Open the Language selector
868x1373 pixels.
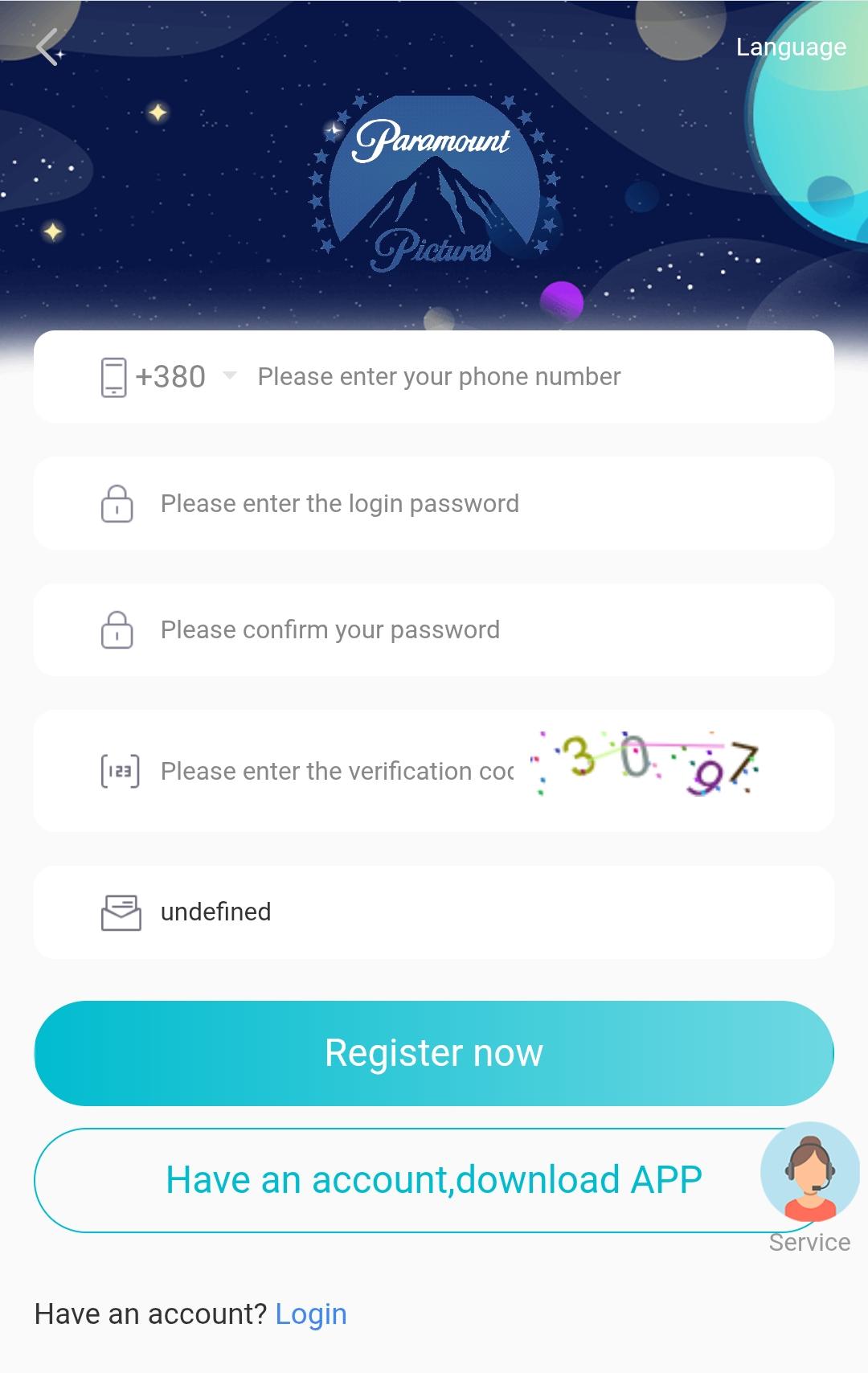791,47
